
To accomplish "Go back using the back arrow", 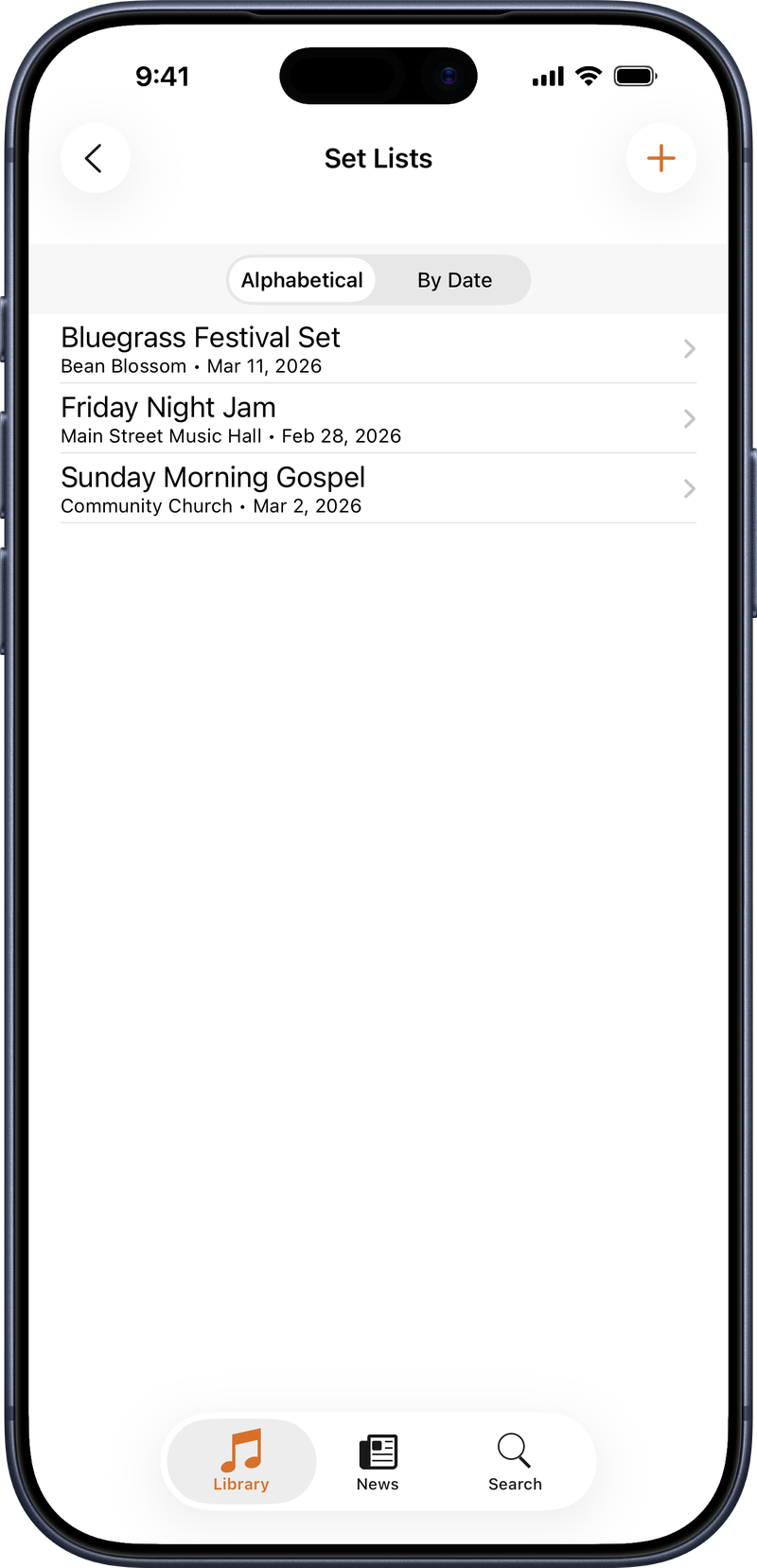I will click(x=95, y=158).
